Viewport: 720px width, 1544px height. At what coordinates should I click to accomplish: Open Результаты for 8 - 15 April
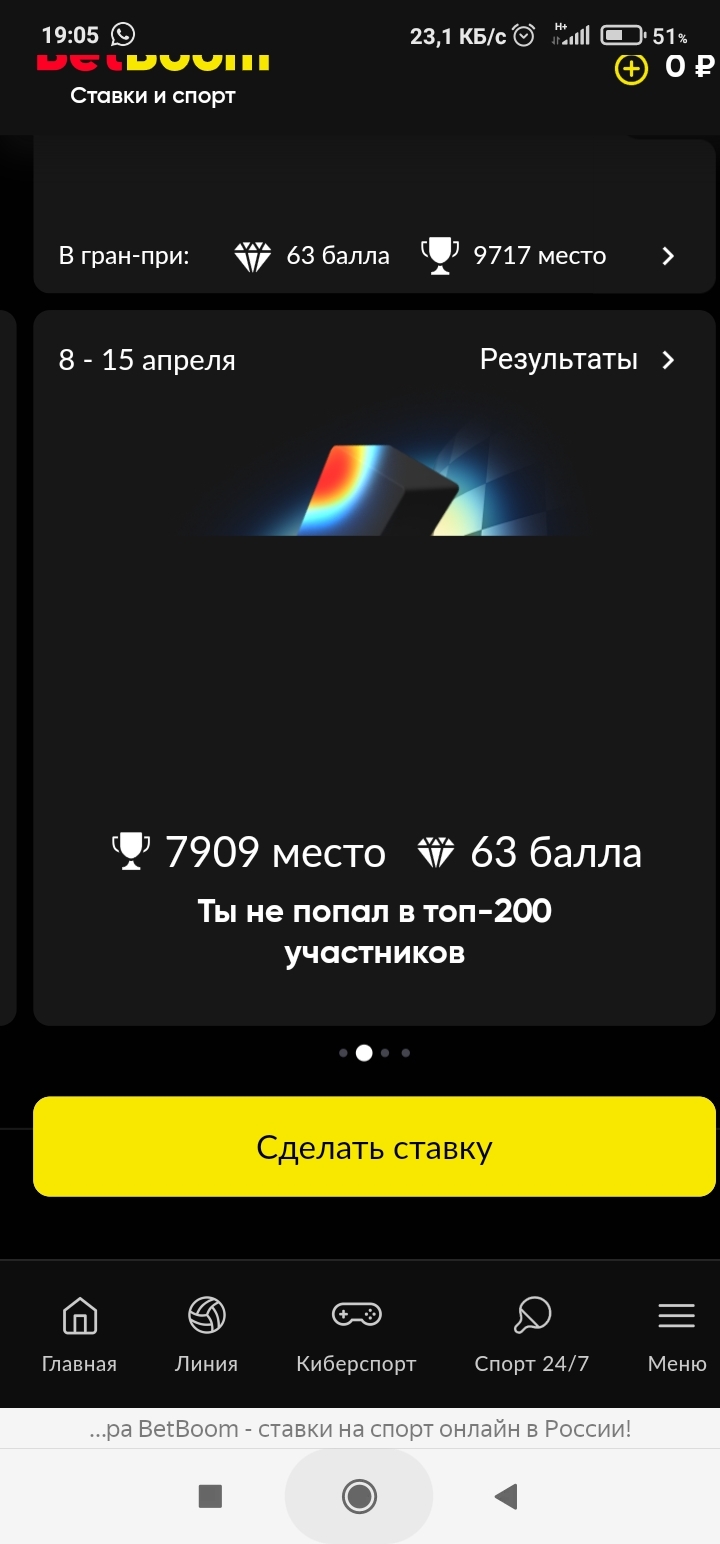(577, 360)
